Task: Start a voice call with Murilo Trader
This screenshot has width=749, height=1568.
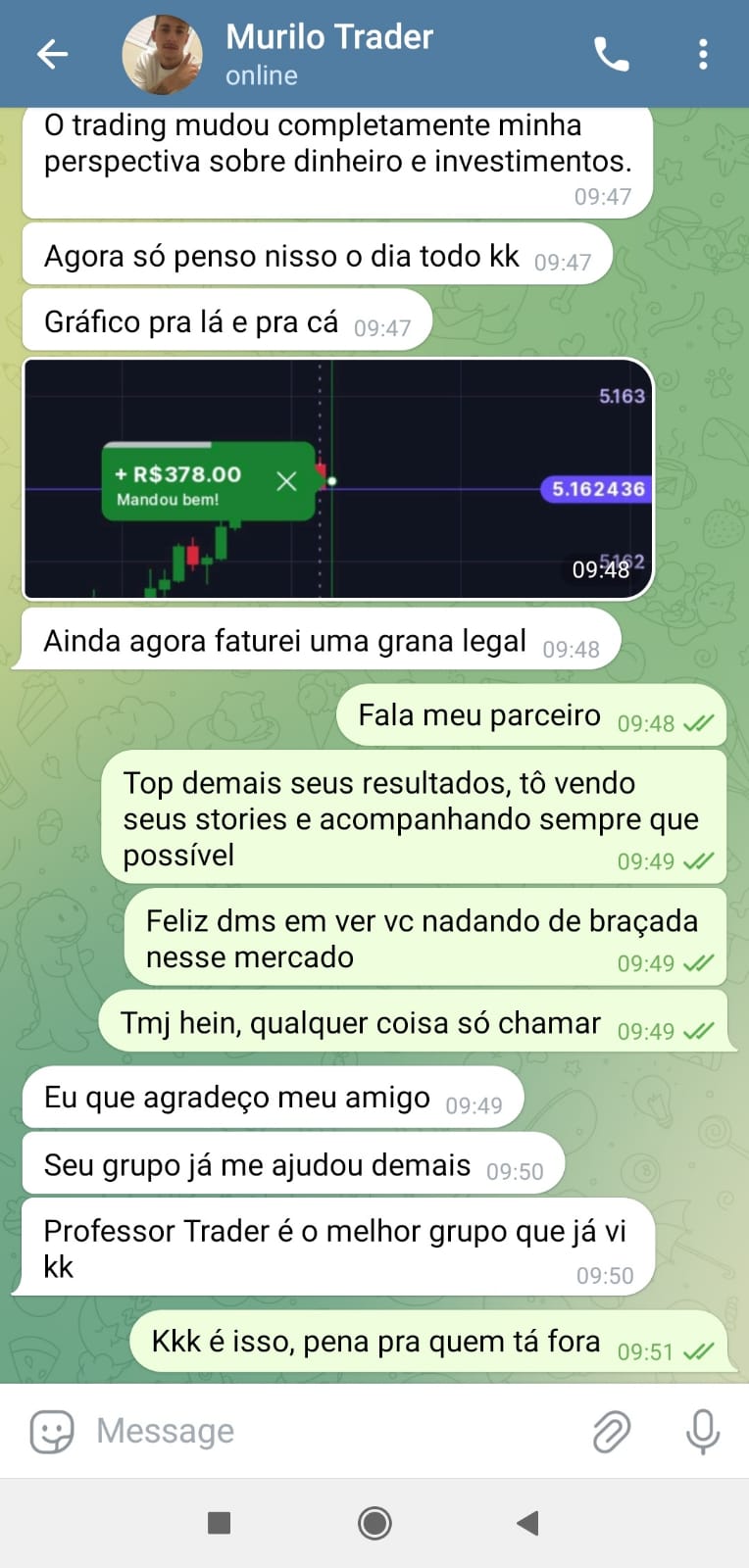Action: (611, 54)
